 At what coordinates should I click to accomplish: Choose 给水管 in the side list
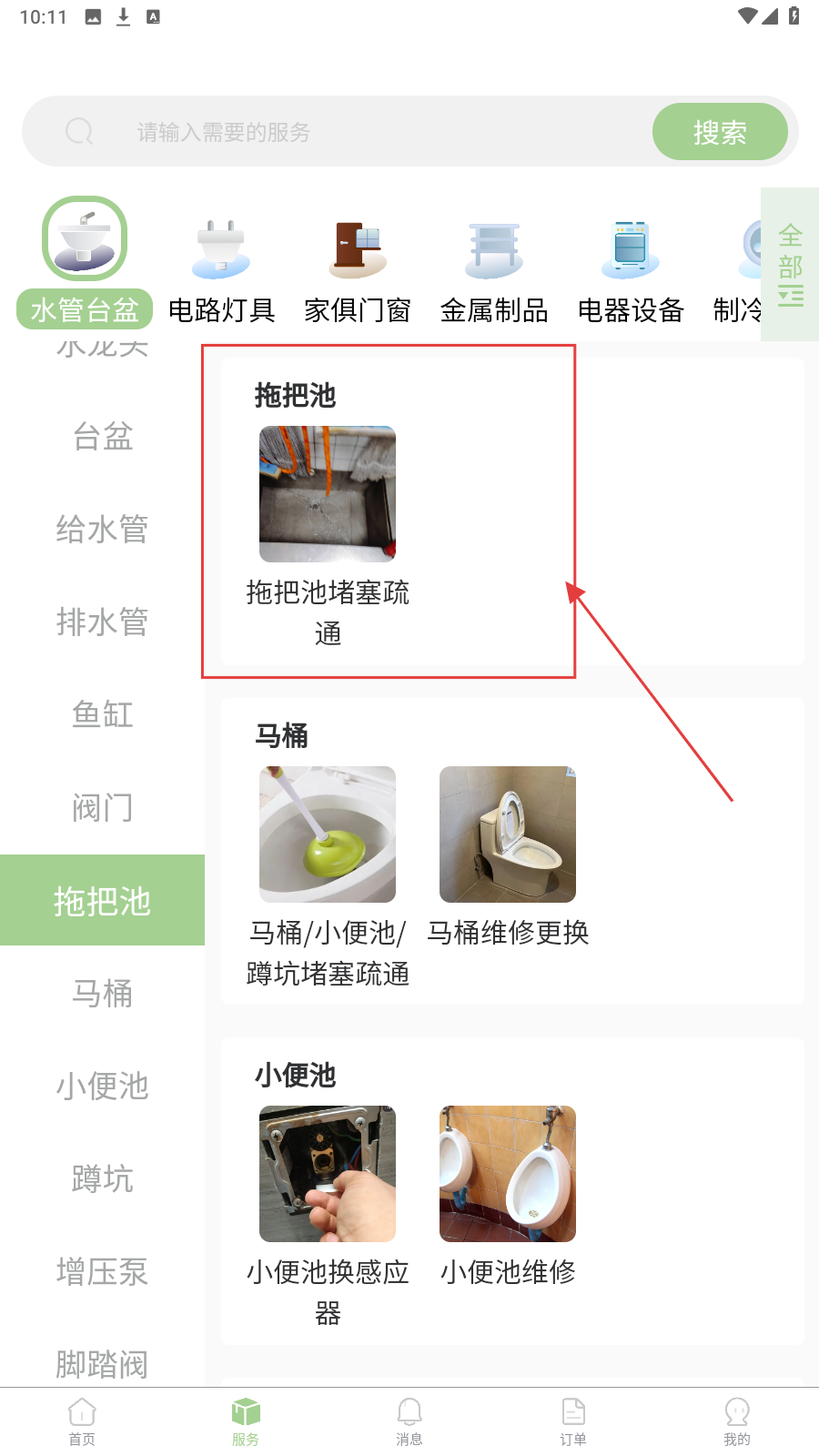[x=102, y=530]
